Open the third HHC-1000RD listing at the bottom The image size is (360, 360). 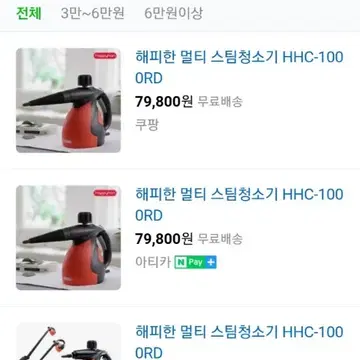(239, 342)
